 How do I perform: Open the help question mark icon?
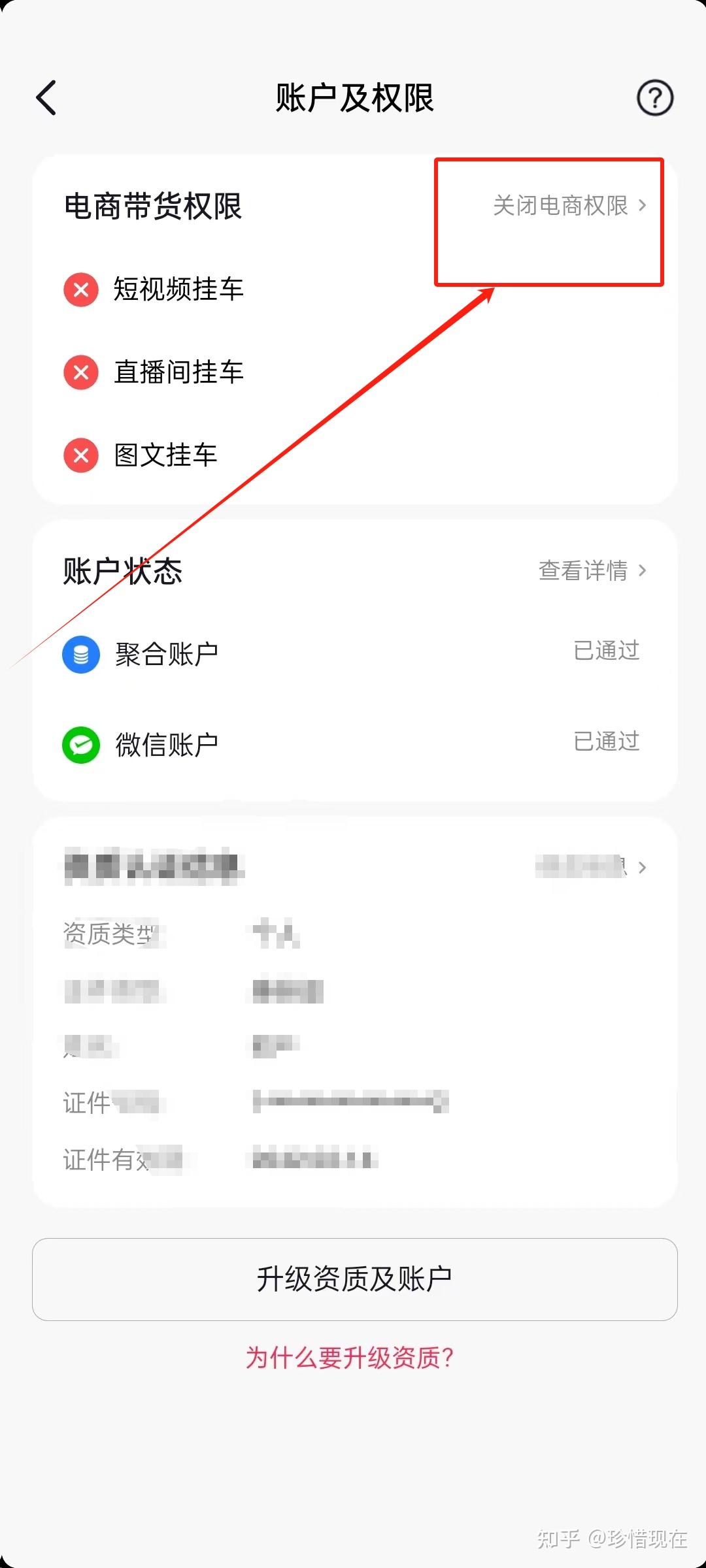[654, 98]
